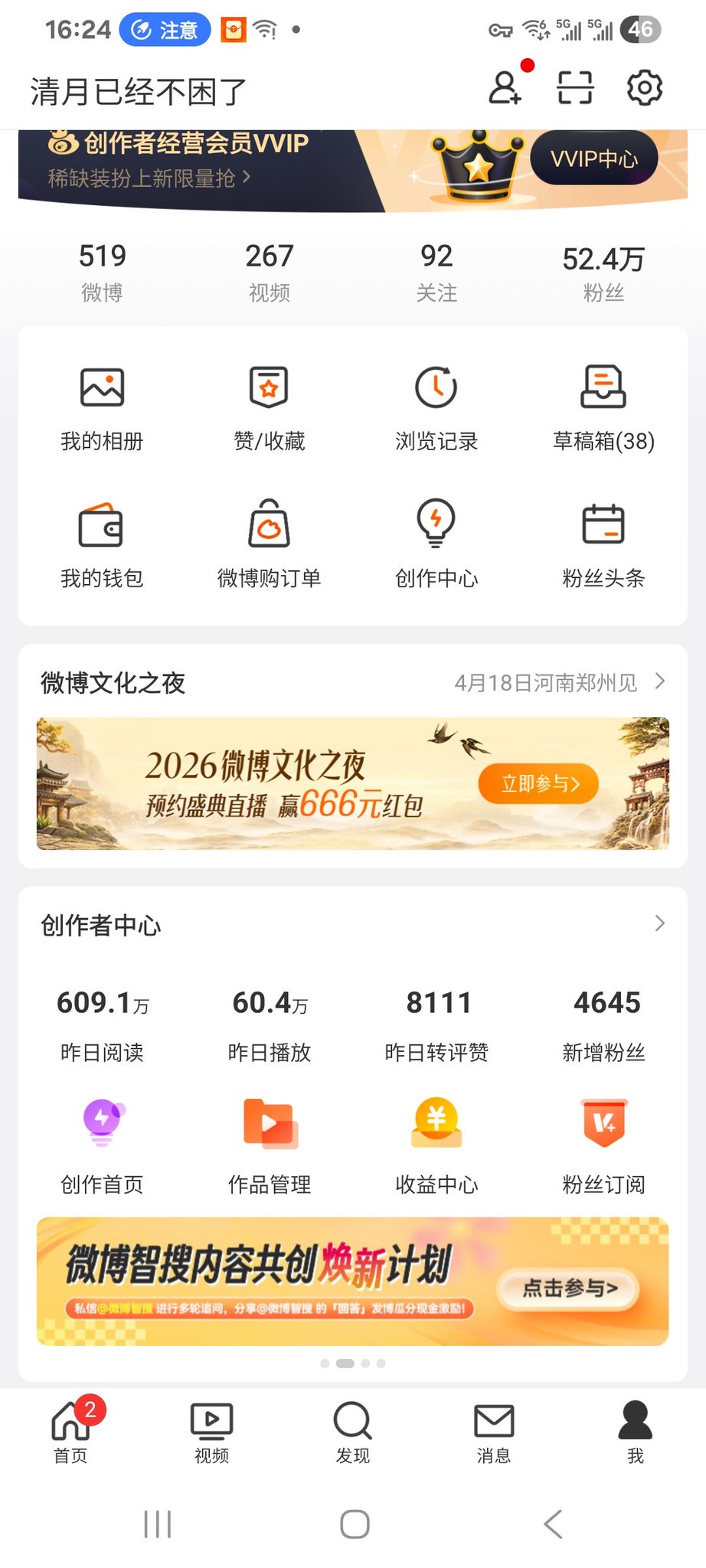The image size is (706, 1568).
Task: Switch to the 消息 tab
Action: click(494, 1432)
